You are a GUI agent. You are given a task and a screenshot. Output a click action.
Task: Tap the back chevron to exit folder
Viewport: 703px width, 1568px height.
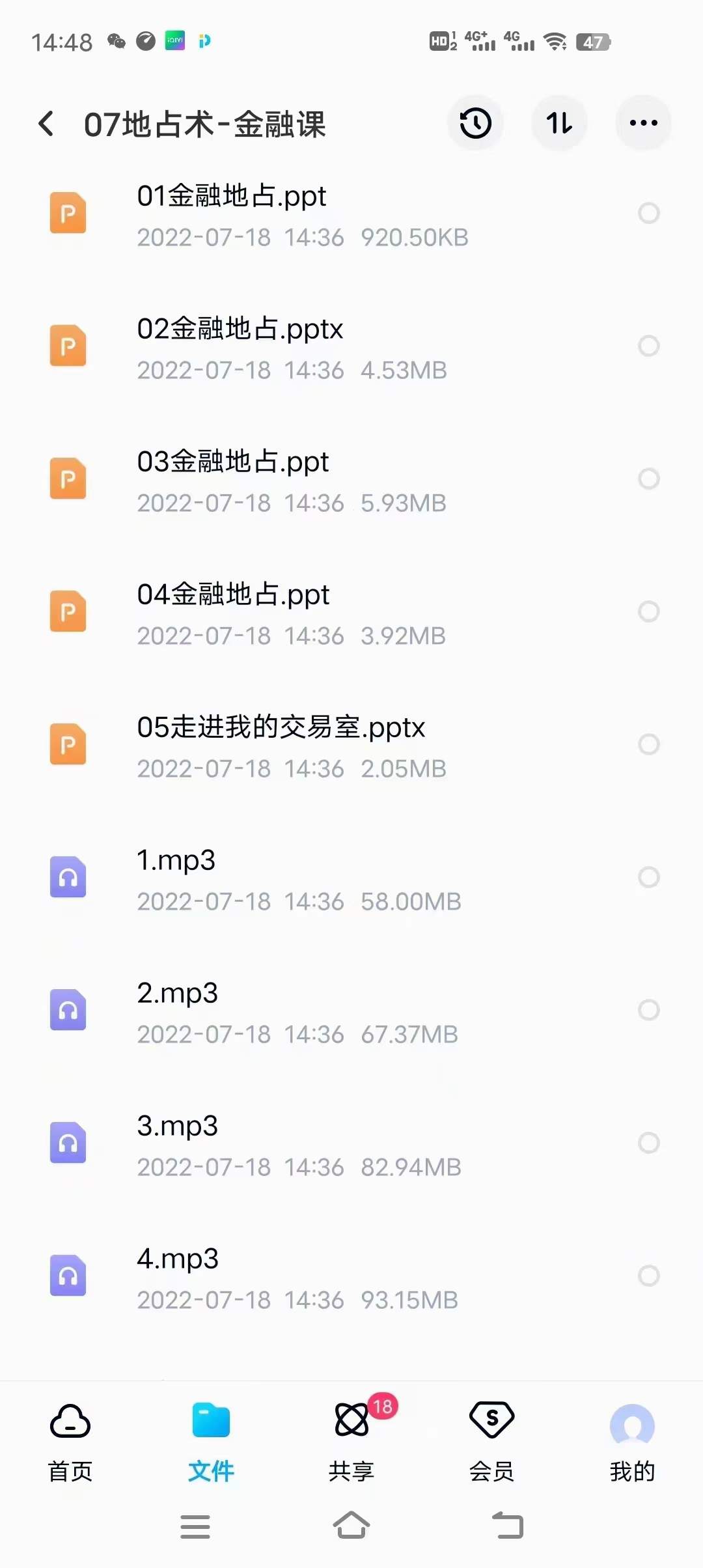46,123
